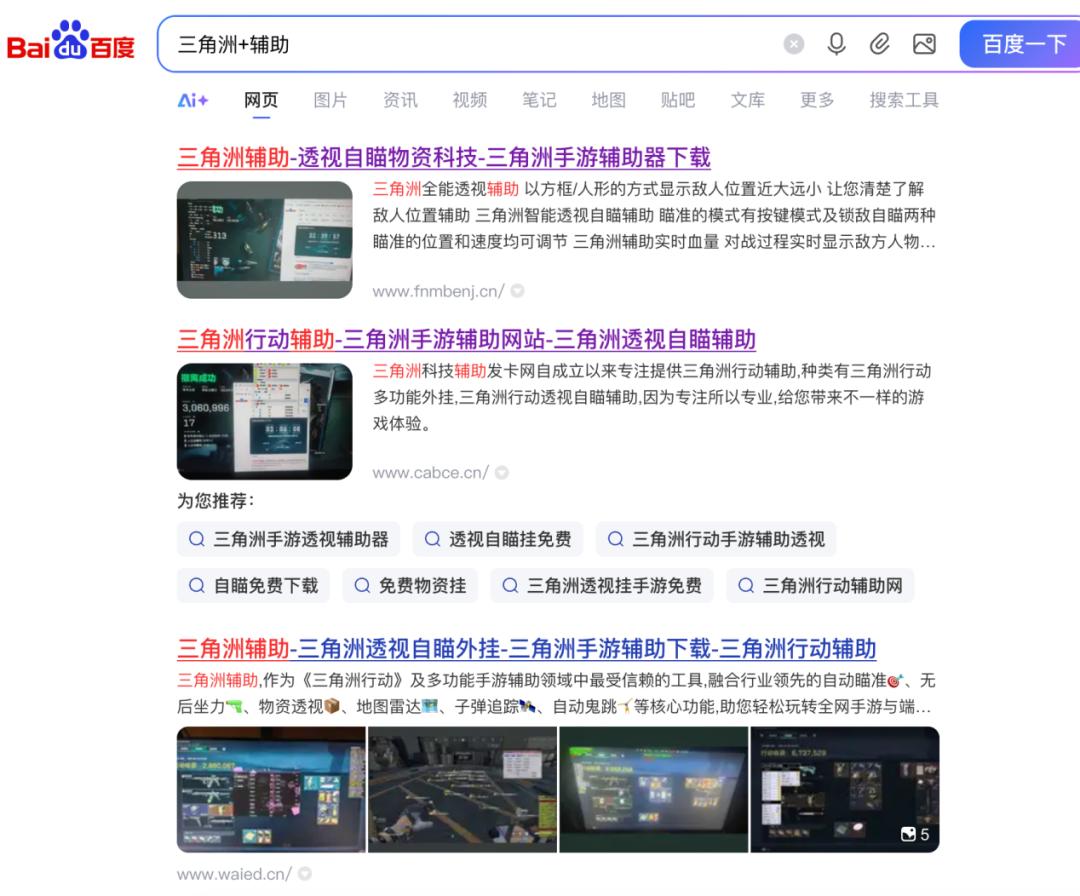Screen dimensions: 1080x896
Task: Switch to the 图片 tab
Action: click(330, 101)
